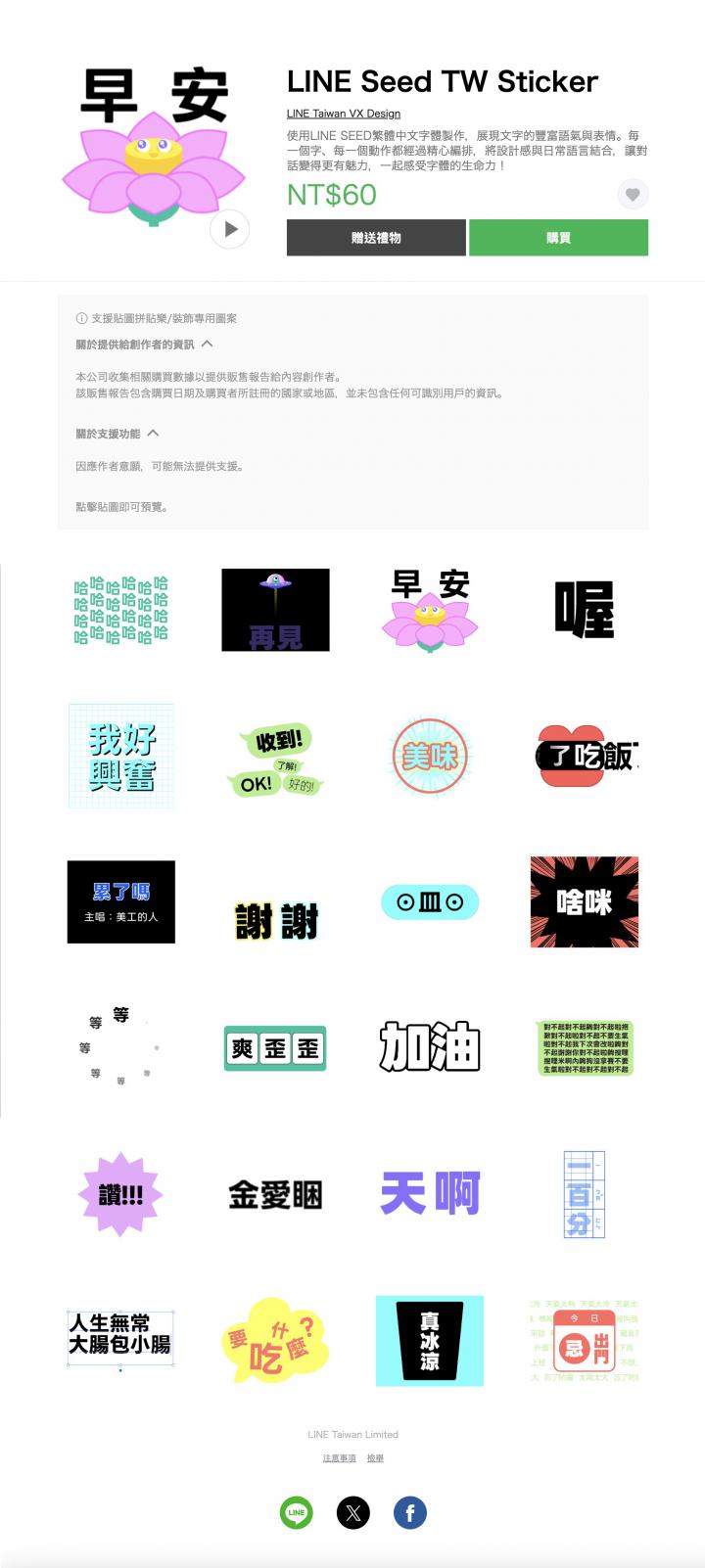Collapse the 關於支援功能 section
This screenshot has height=1568, width=705.
153,434
